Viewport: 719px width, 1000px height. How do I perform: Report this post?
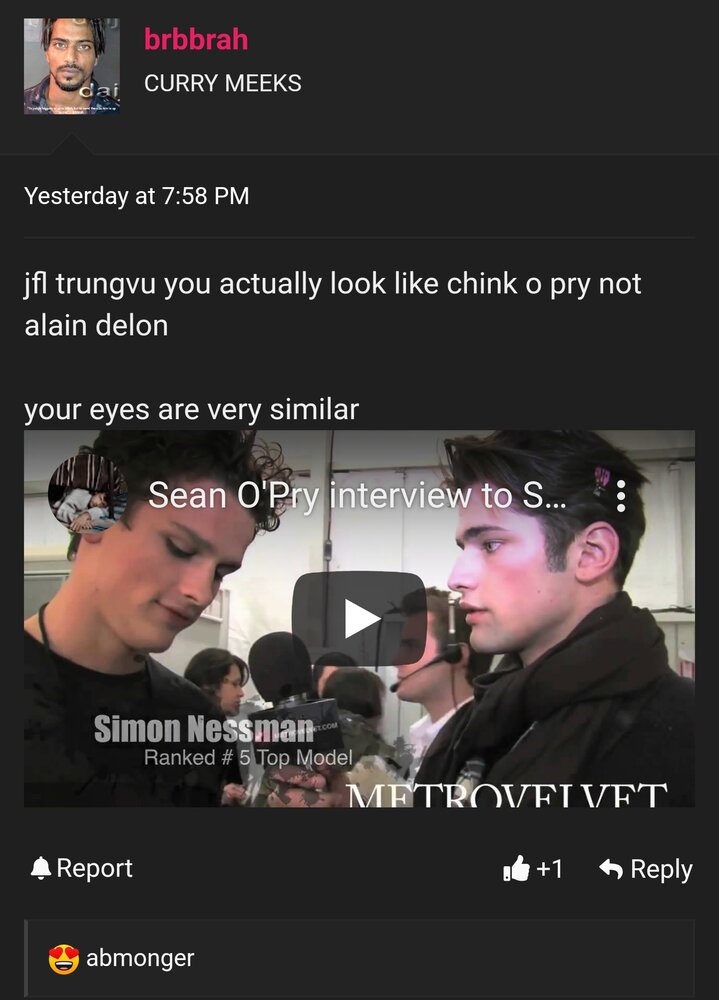tap(82, 868)
